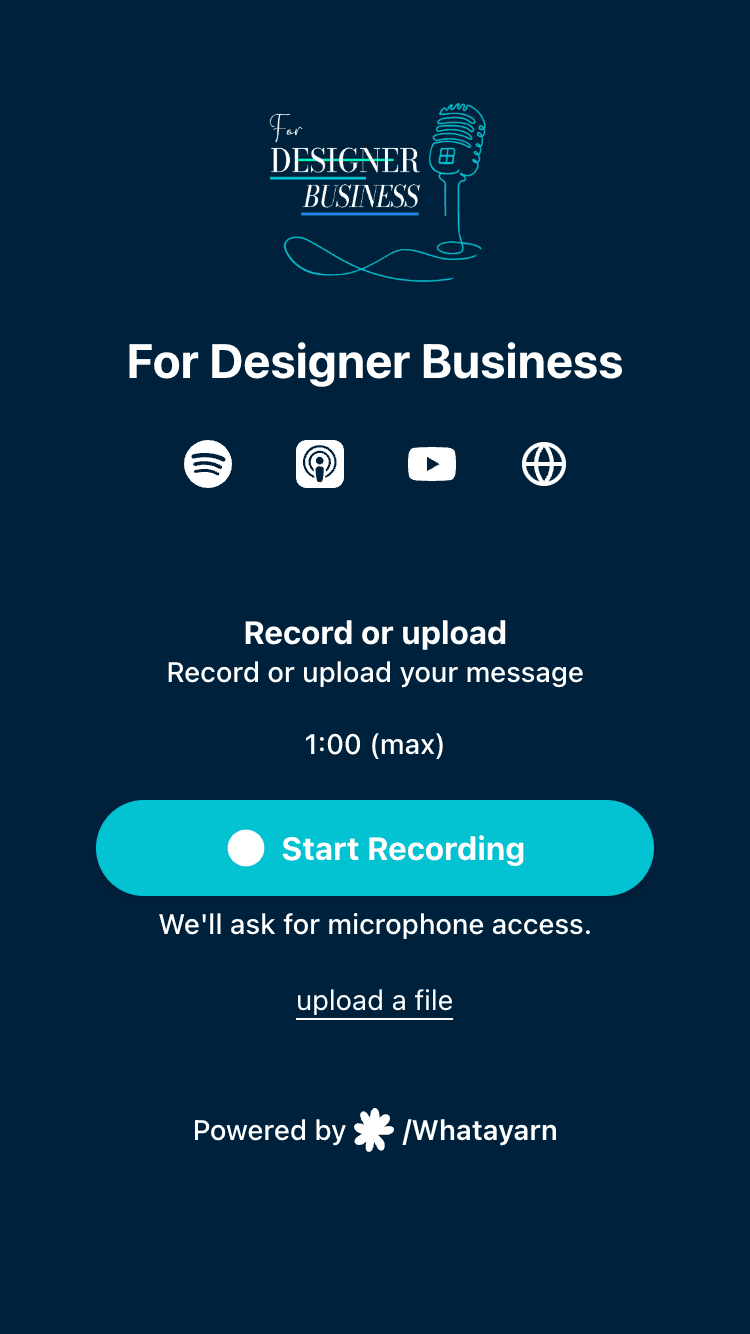Click the Whatayarn flower icon
Viewport: 750px width, 1334px height.
[x=374, y=1129]
